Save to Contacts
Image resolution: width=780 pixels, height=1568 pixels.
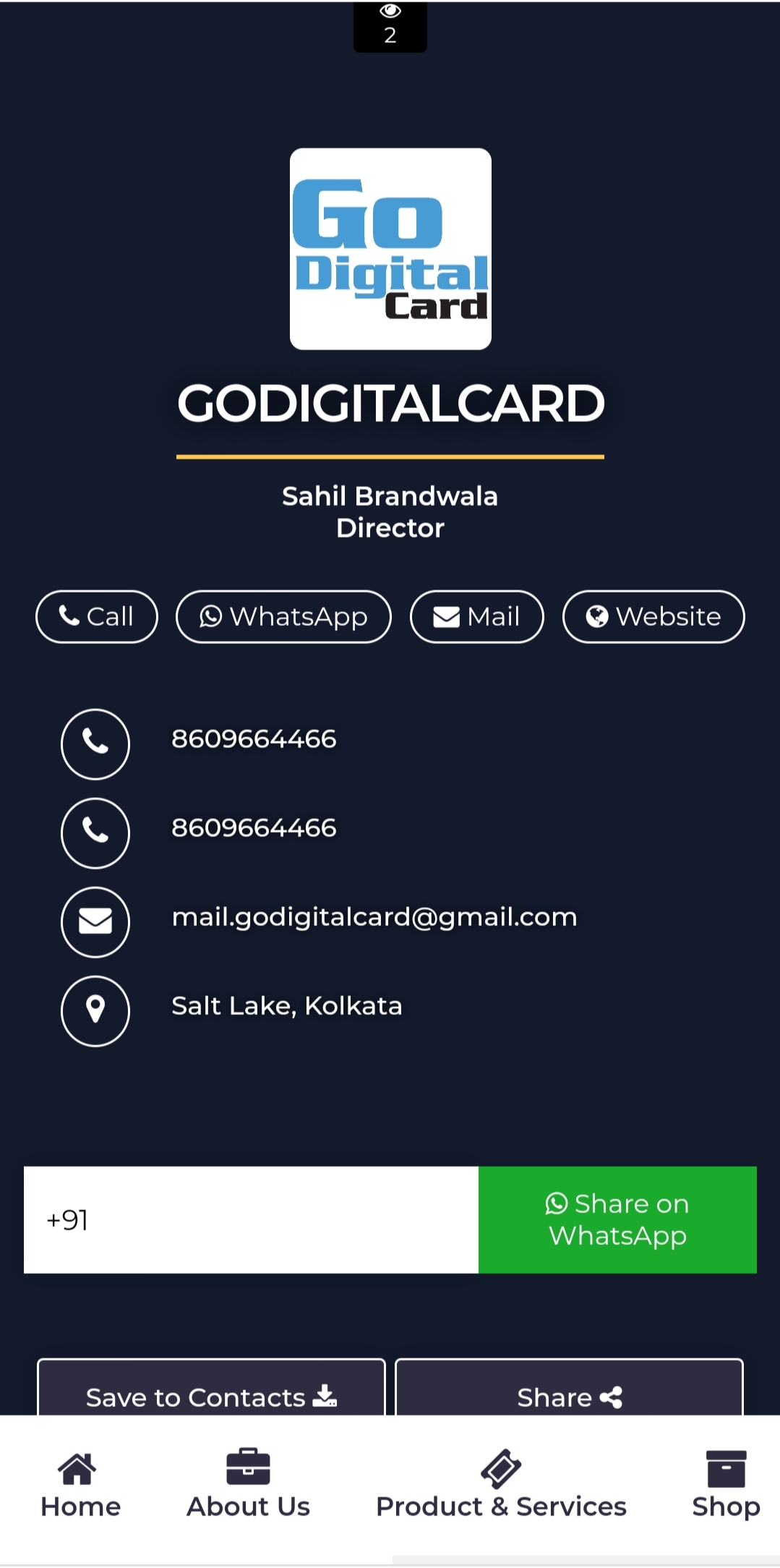point(211,1395)
